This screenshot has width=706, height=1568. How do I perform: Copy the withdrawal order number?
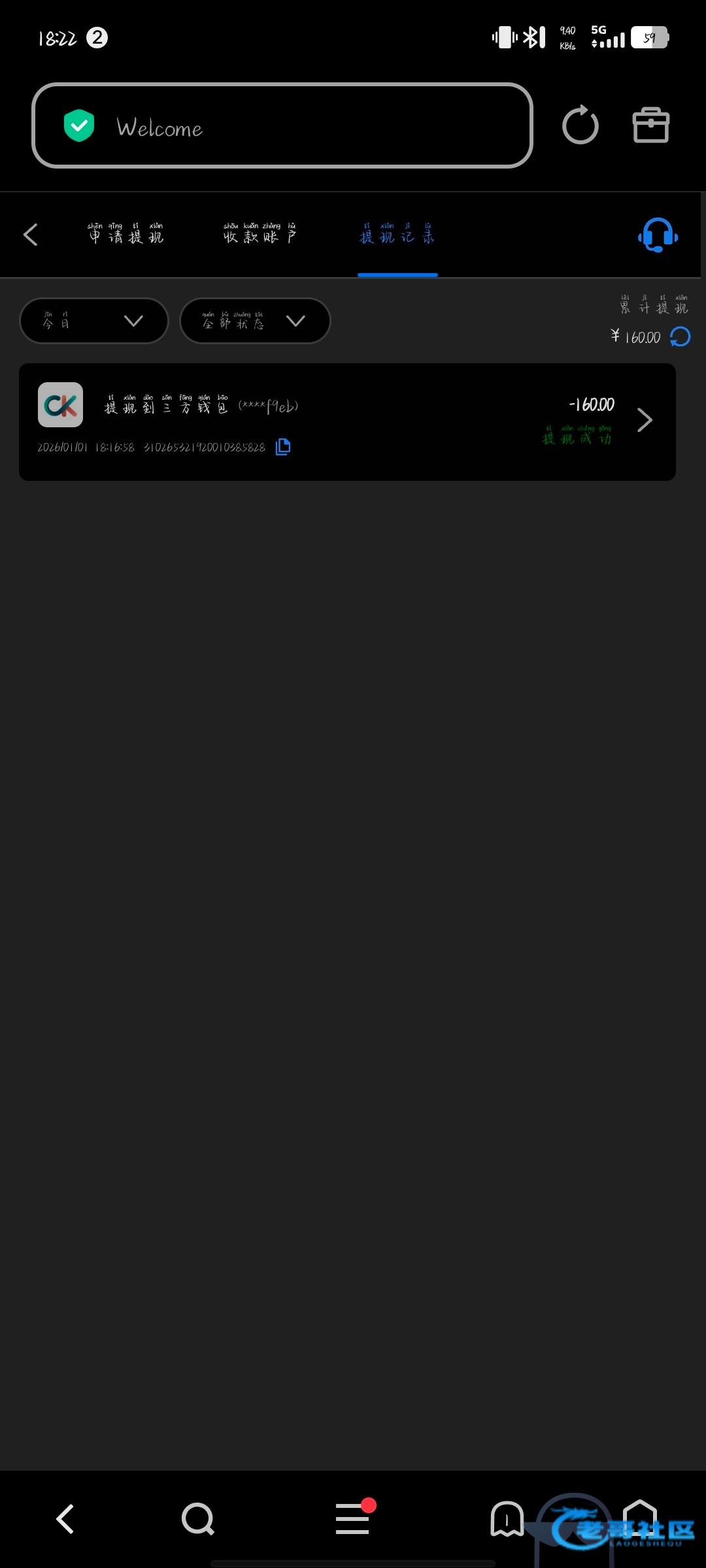[x=283, y=447]
